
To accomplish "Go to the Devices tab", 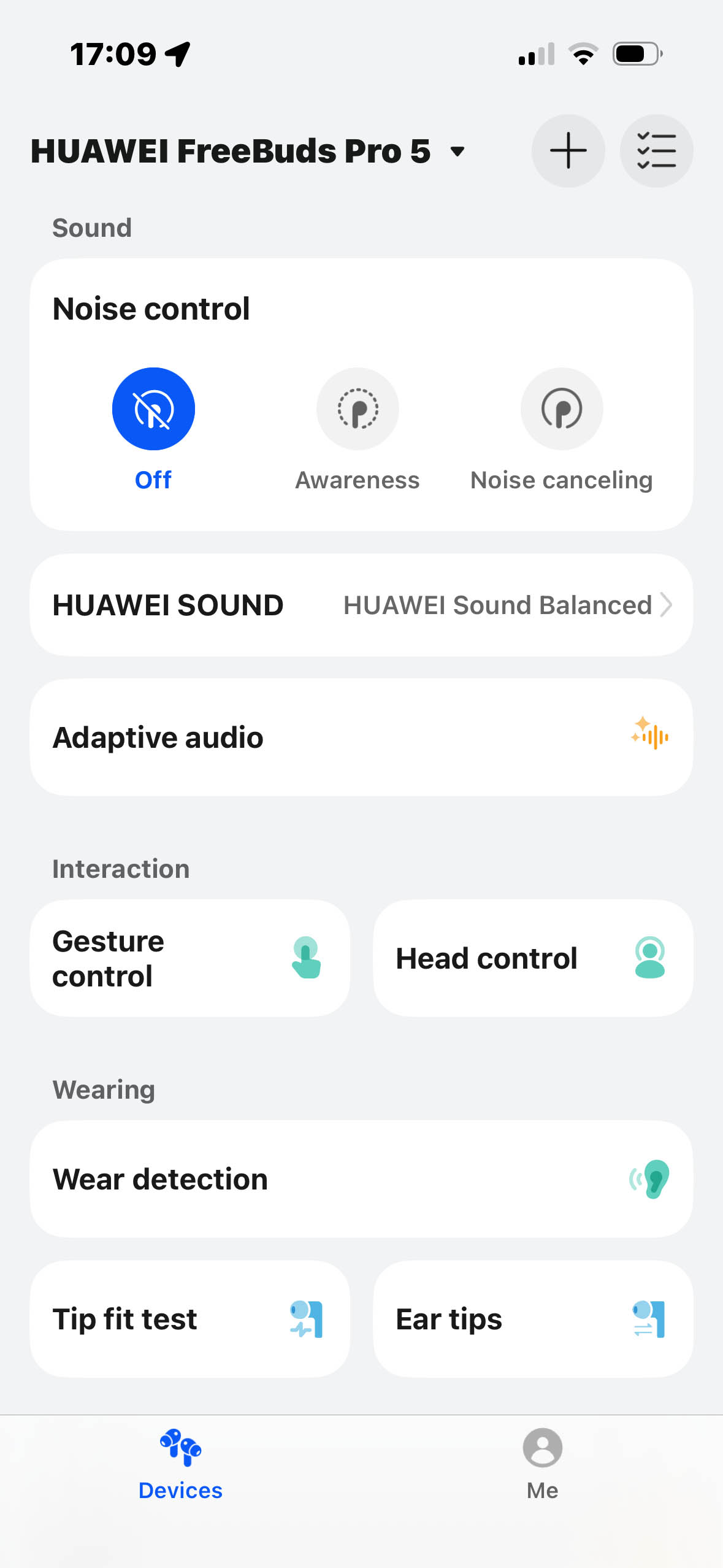I will 180,1465.
